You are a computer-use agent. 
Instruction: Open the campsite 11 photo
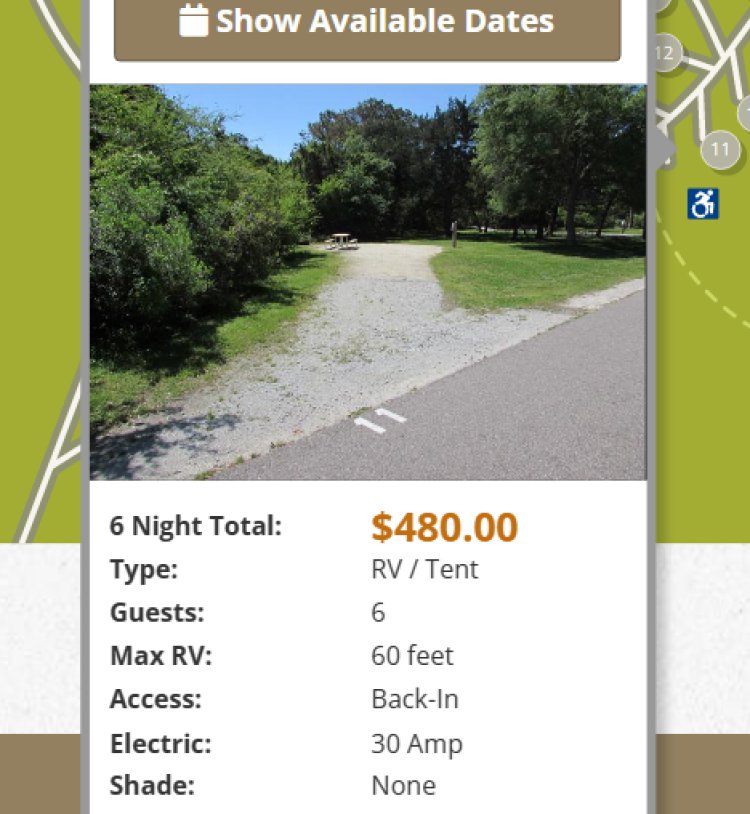pos(367,282)
